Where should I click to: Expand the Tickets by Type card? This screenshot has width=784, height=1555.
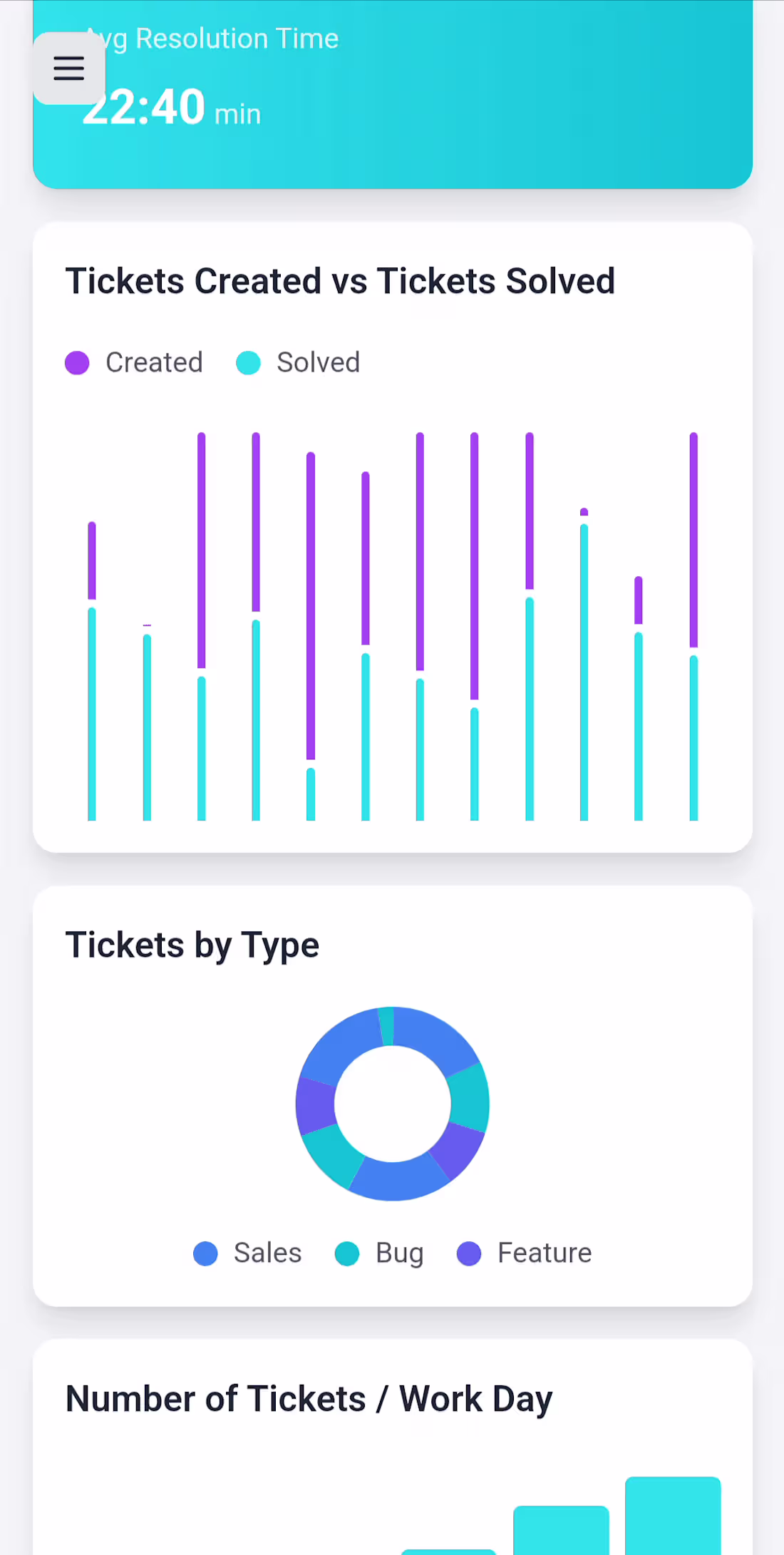[392, 1096]
